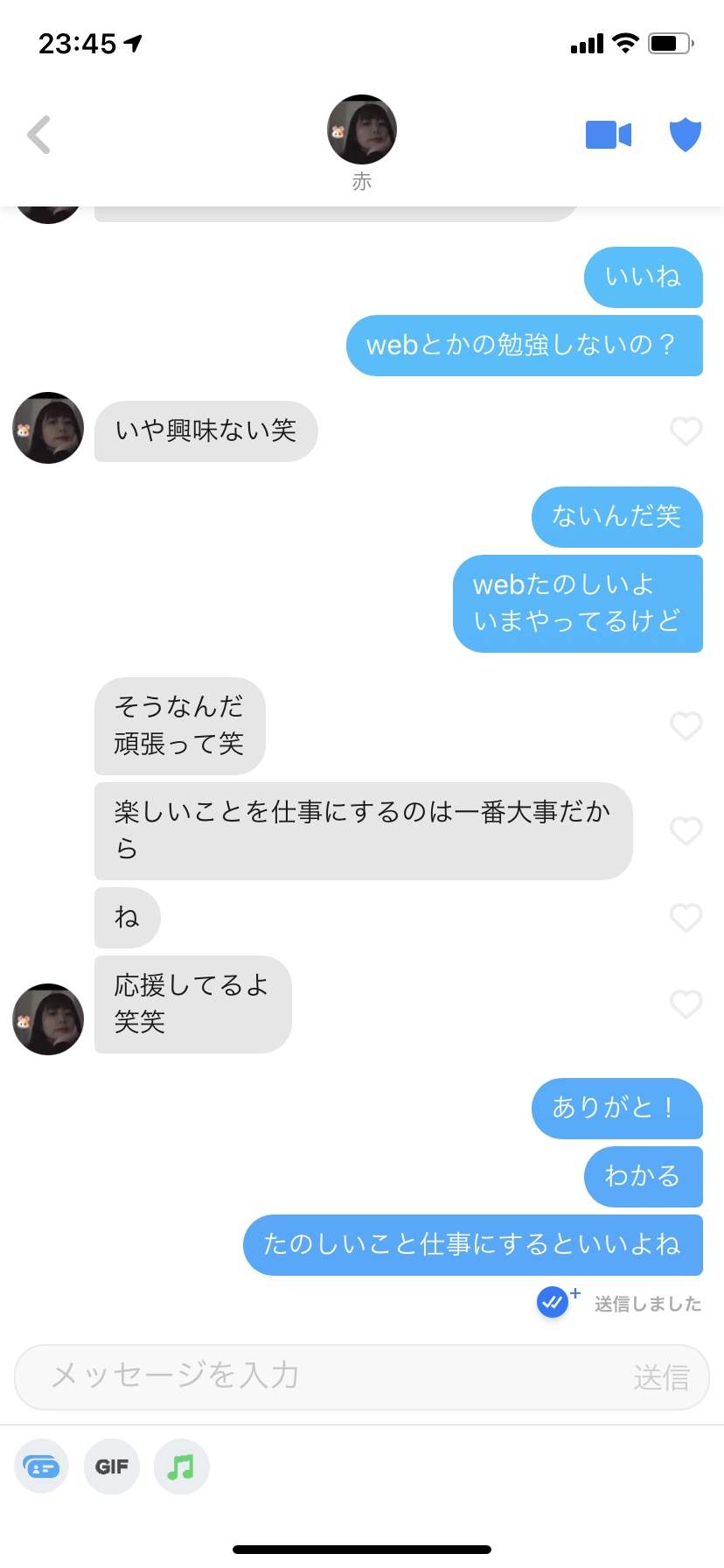
Task: Open the GIF picker
Action: 112,1466
